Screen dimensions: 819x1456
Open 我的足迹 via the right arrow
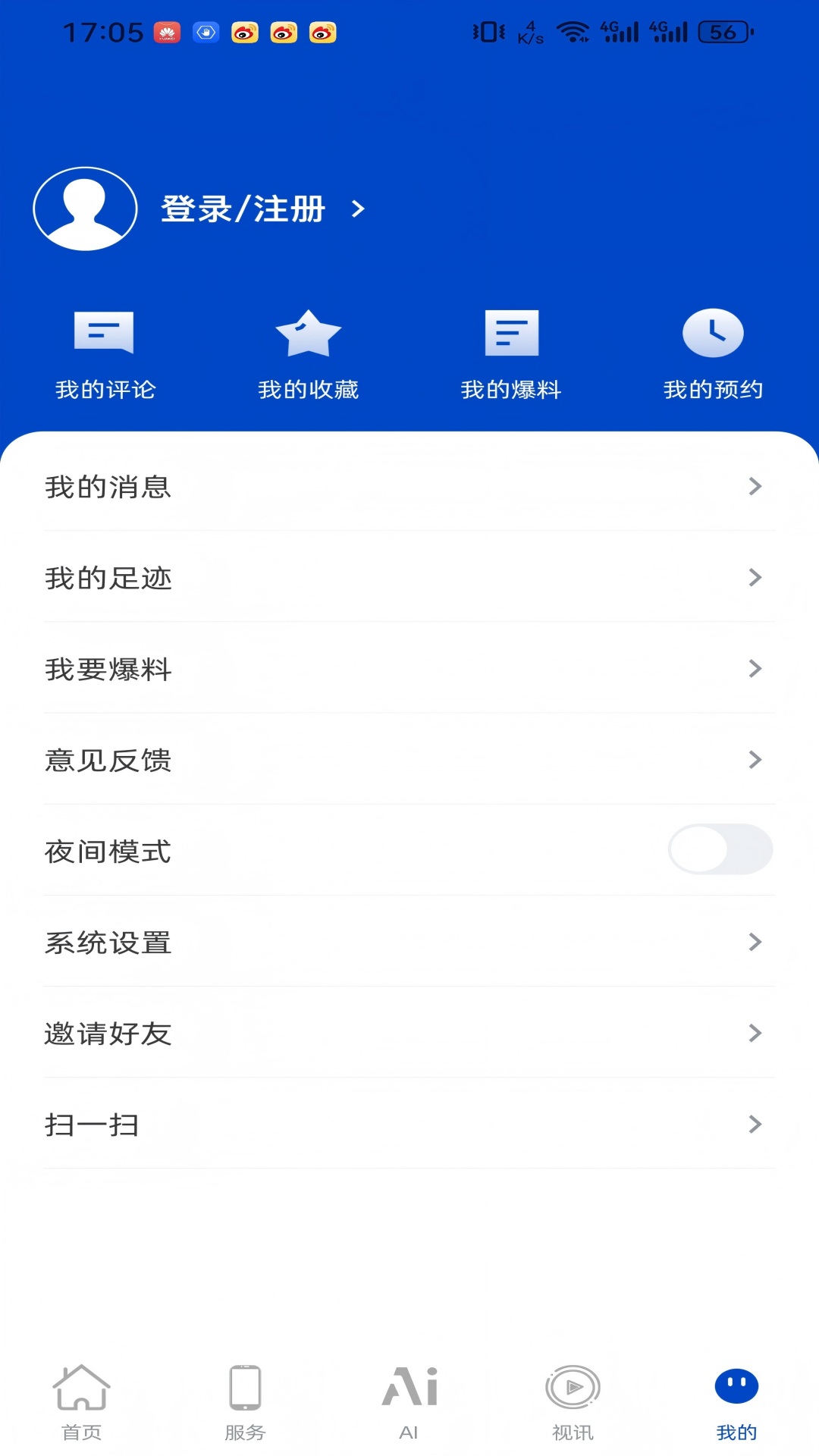[x=755, y=577]
